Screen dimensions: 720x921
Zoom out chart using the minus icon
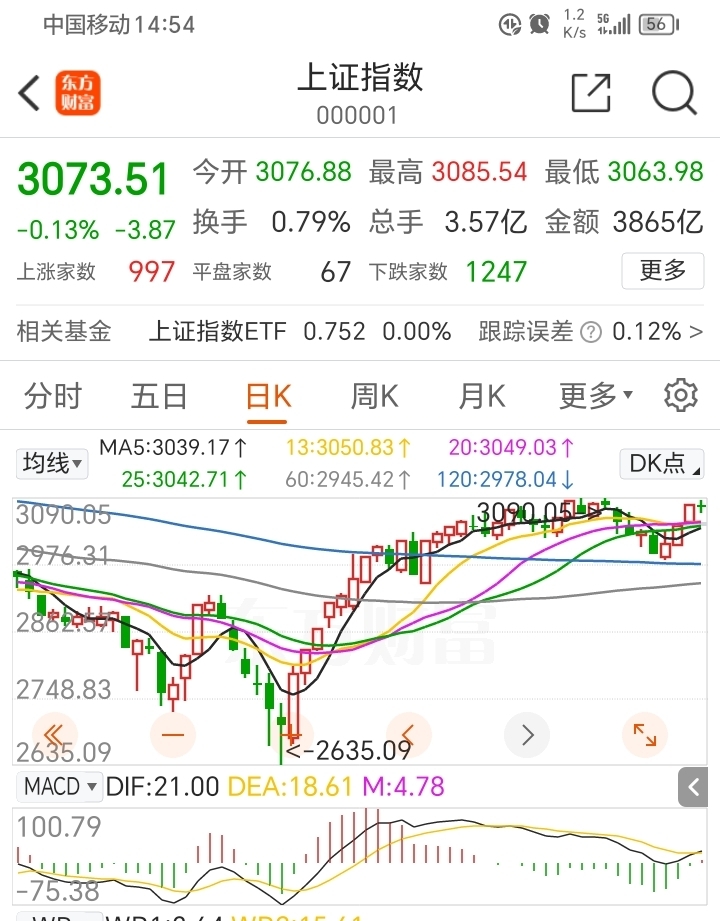tap(172, 735)
